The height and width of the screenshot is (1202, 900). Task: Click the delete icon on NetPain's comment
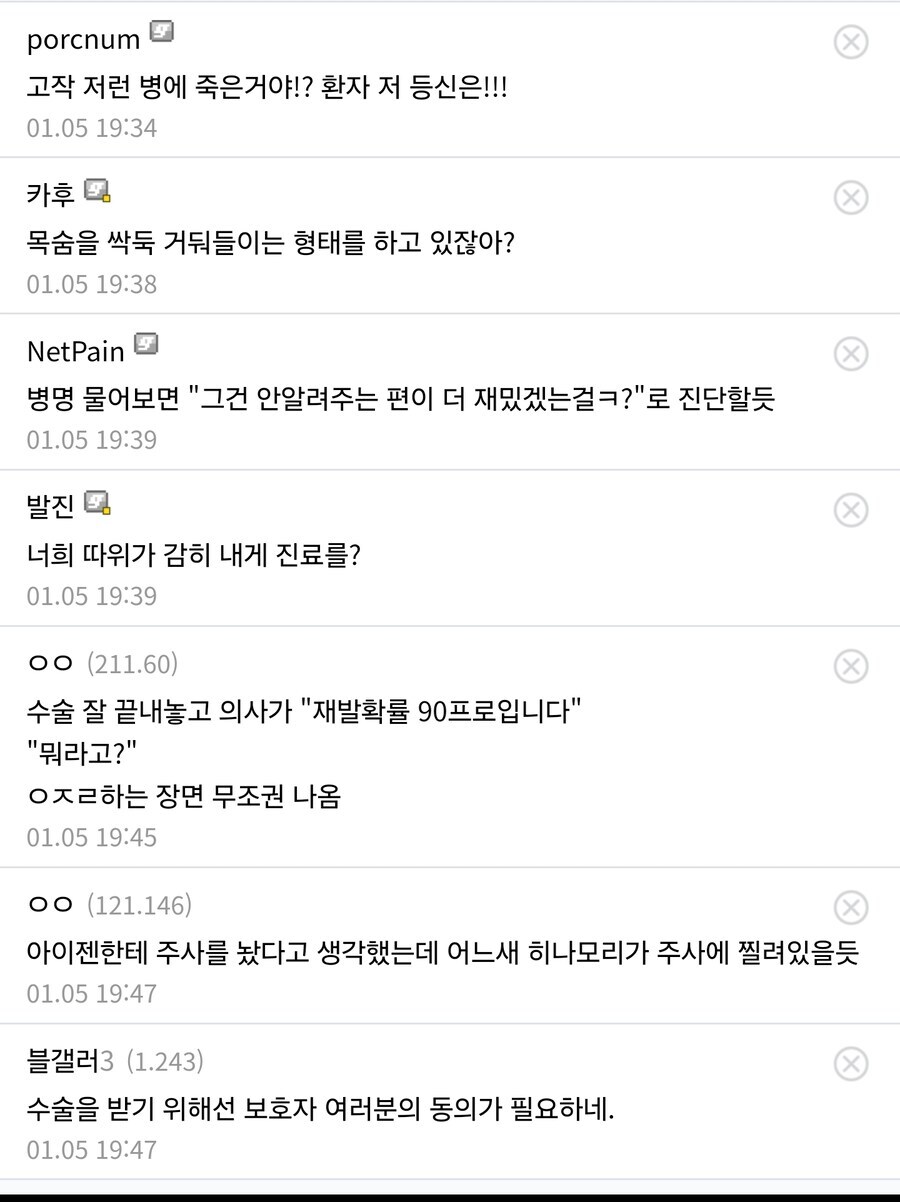(850, 353)
